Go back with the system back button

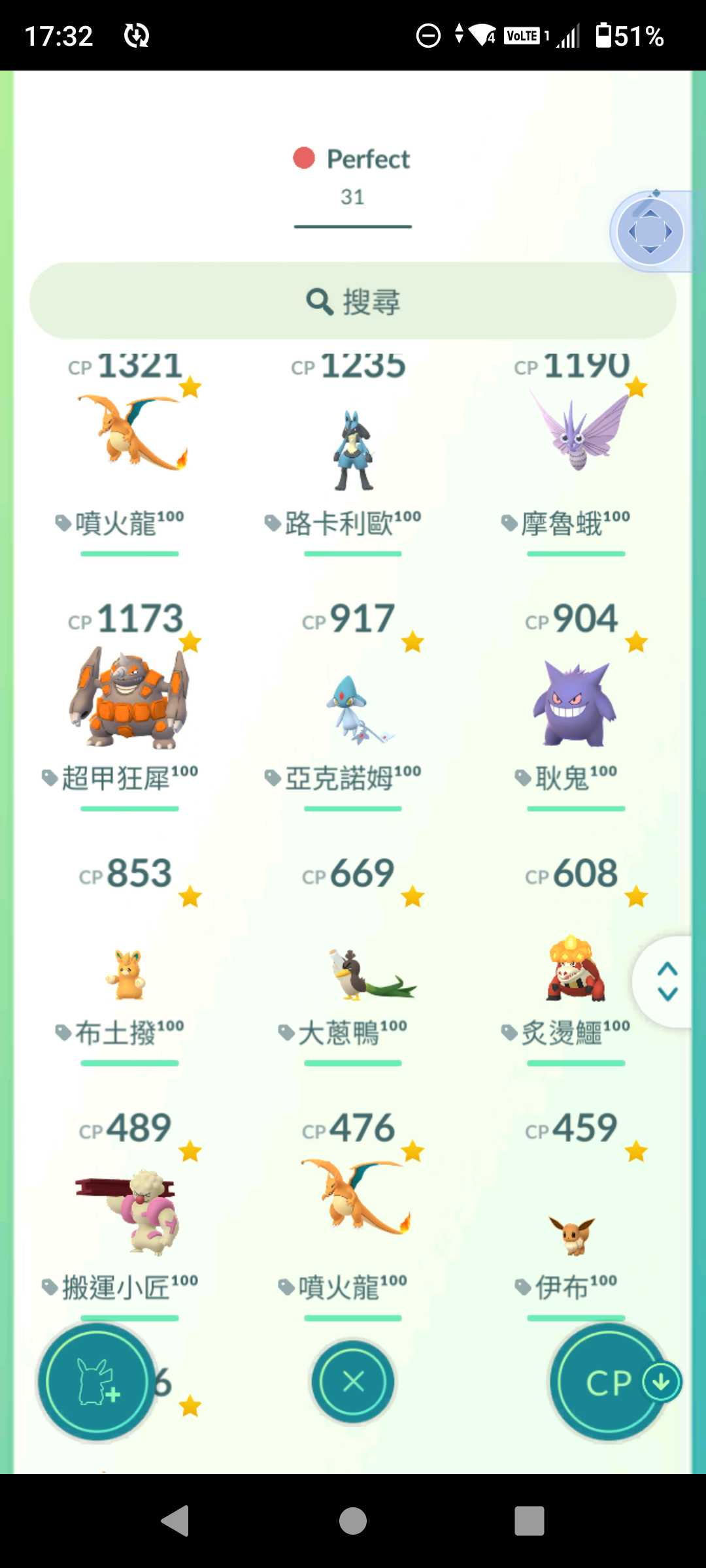pos(175,1521)
